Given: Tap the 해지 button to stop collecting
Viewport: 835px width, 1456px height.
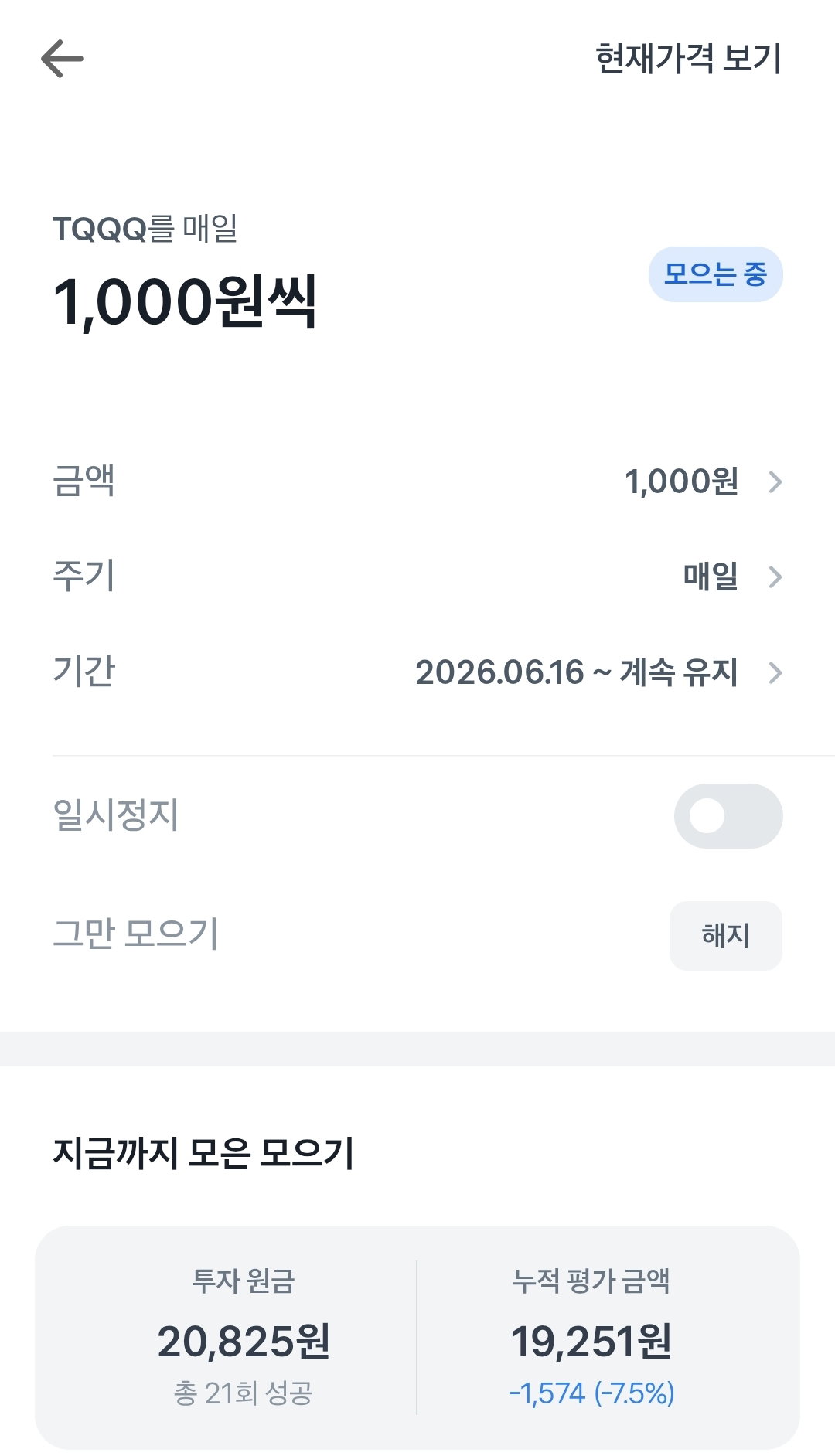Looking at the screenshot, I should 726,936.
